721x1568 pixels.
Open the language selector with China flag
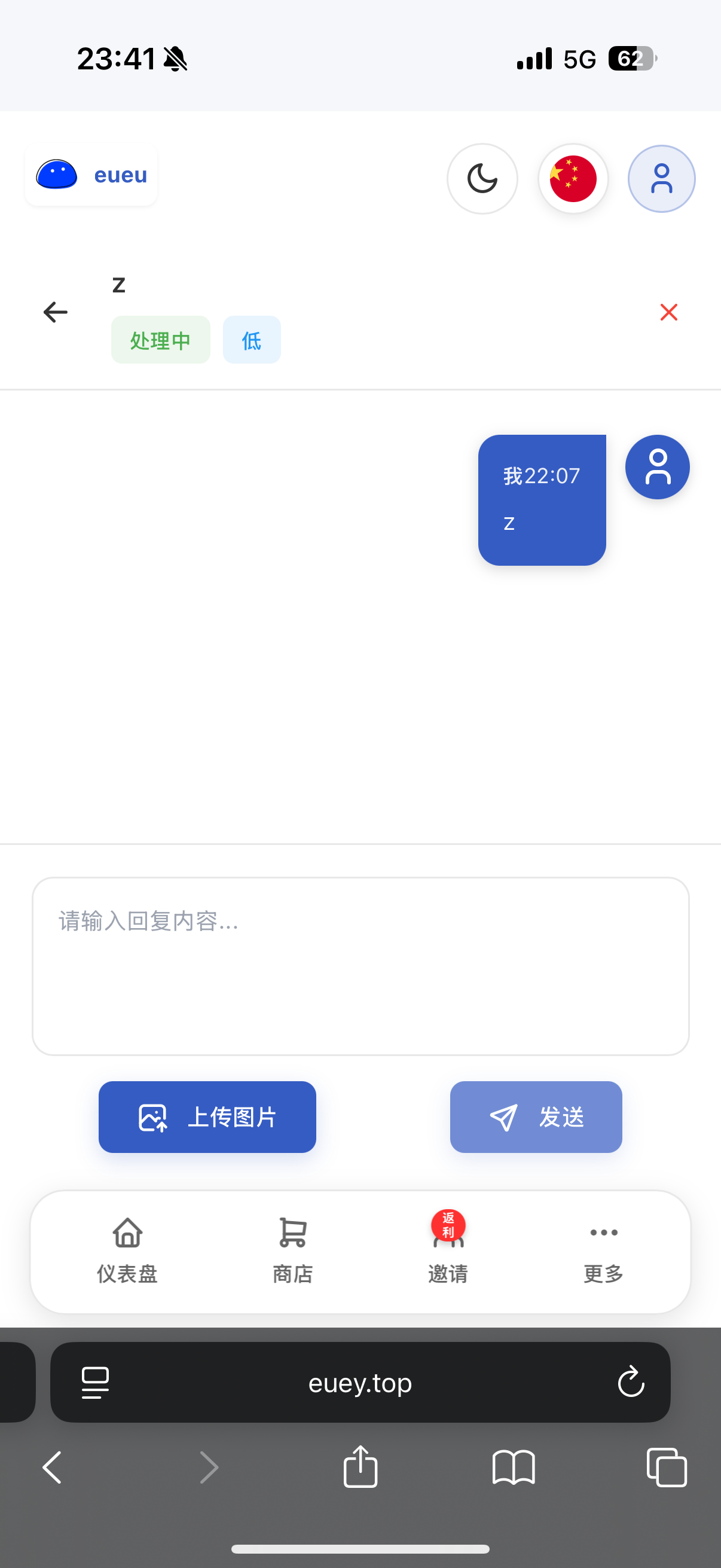(573, 179)
